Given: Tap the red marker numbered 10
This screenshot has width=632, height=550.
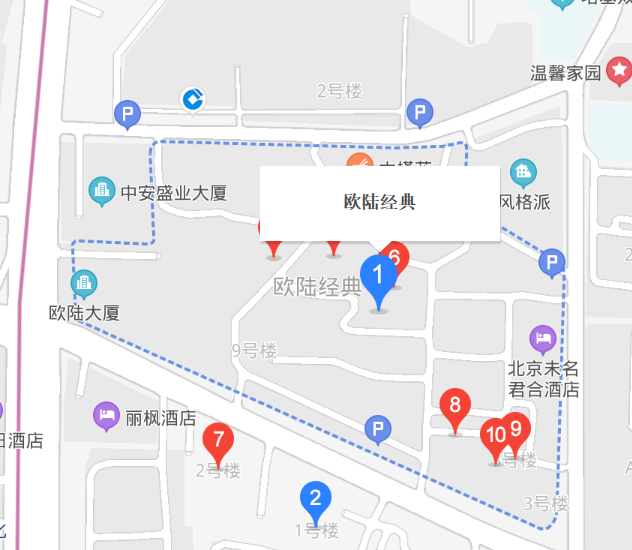Looking at the screenshot, I should point(494,436).
